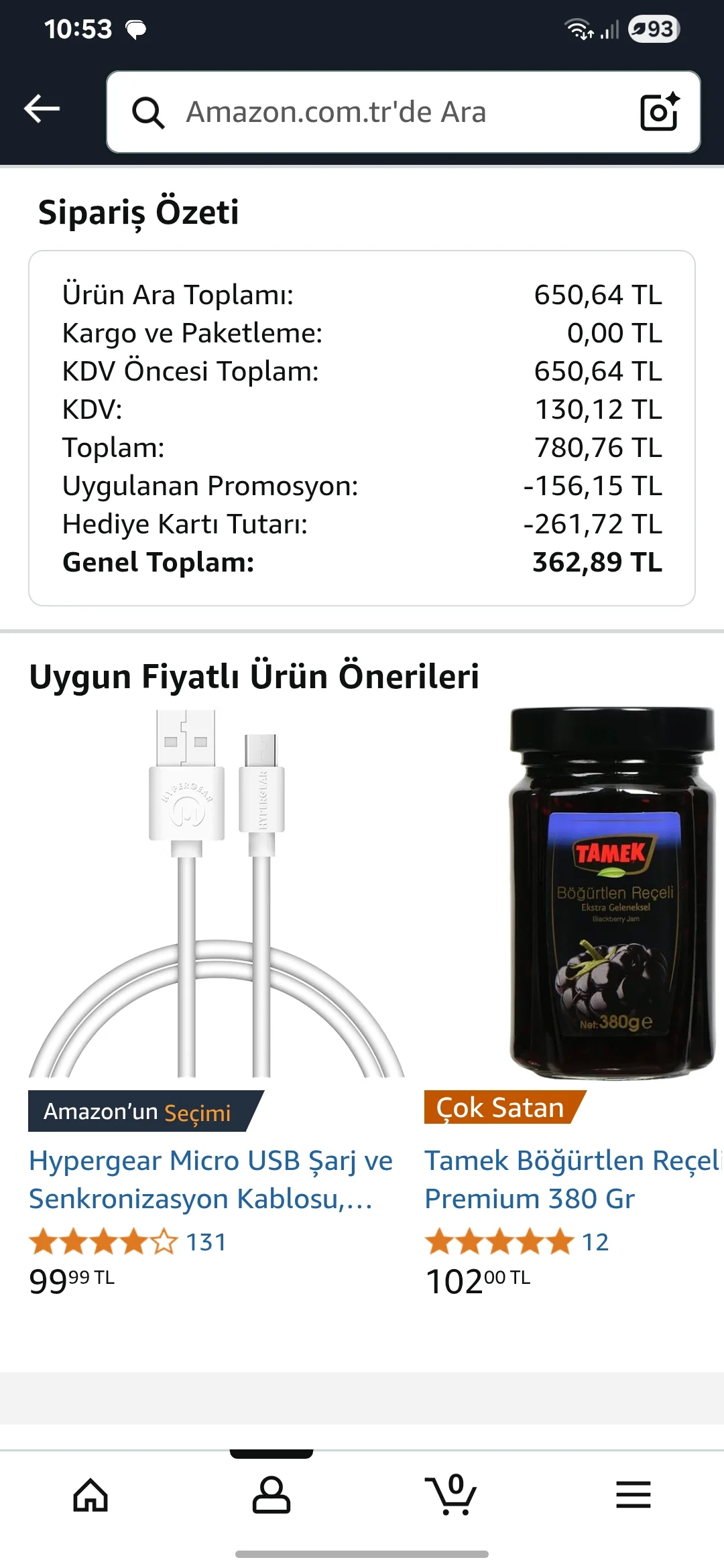Open Hypergear Micro USB cable product image
This screenshot has width=724, height=1568.
point(216,894)
